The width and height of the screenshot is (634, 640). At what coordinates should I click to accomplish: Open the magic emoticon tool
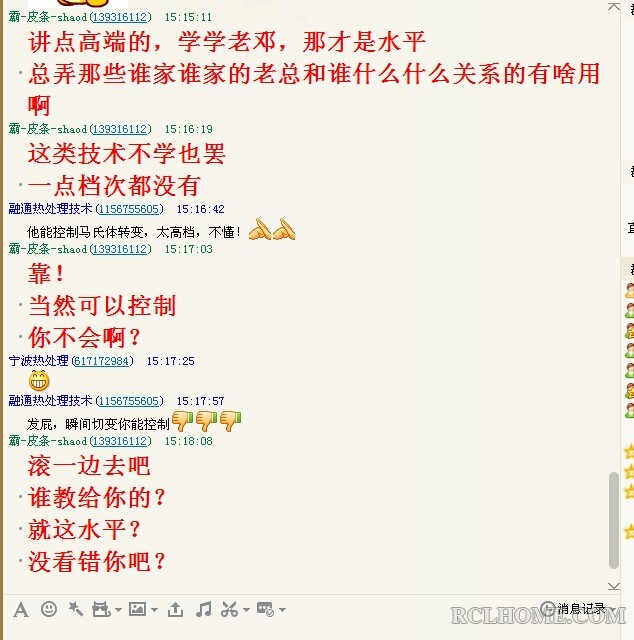click(x=76, y=609)
